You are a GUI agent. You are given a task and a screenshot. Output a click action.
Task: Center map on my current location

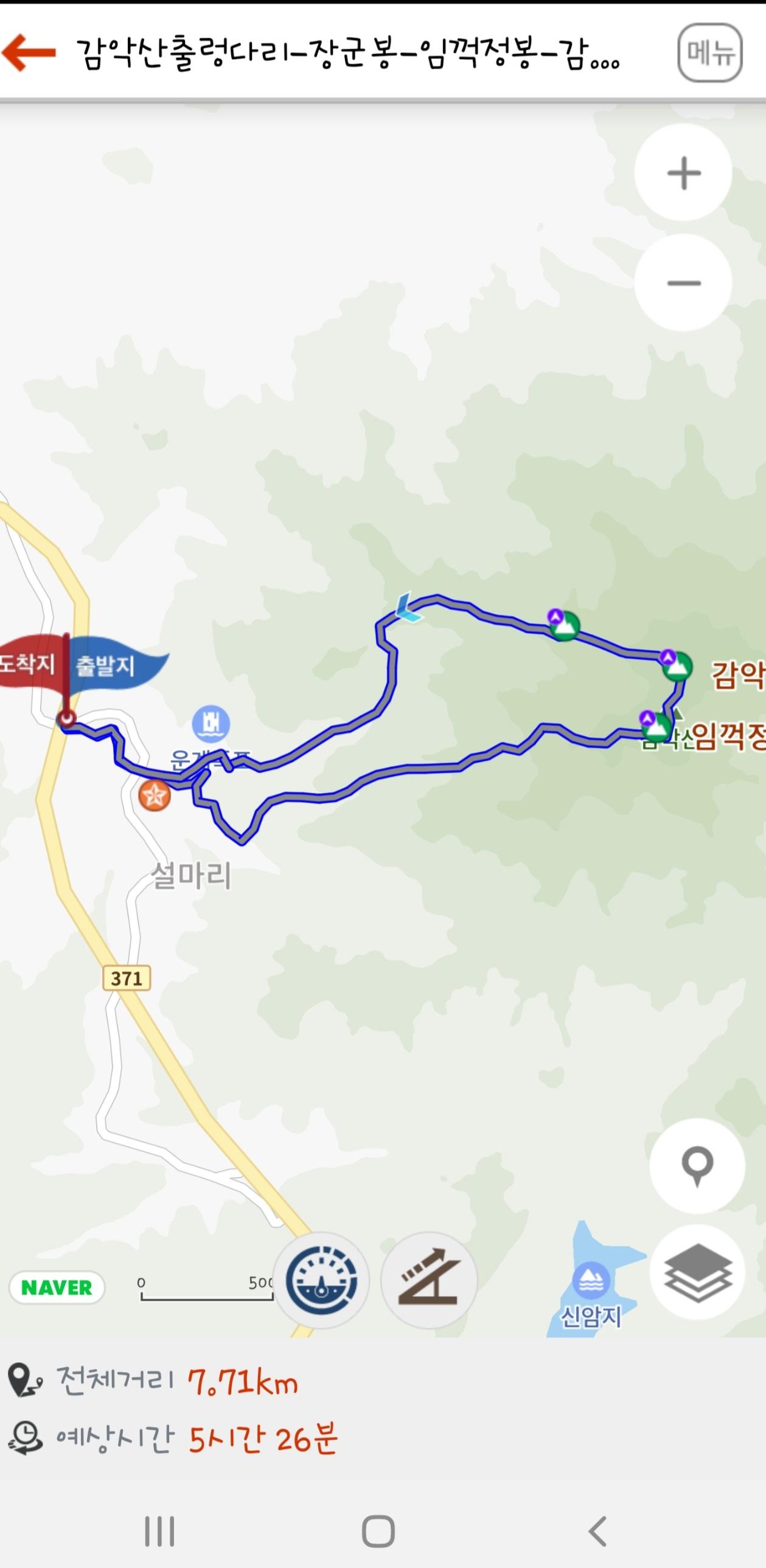pos(697,1165)
